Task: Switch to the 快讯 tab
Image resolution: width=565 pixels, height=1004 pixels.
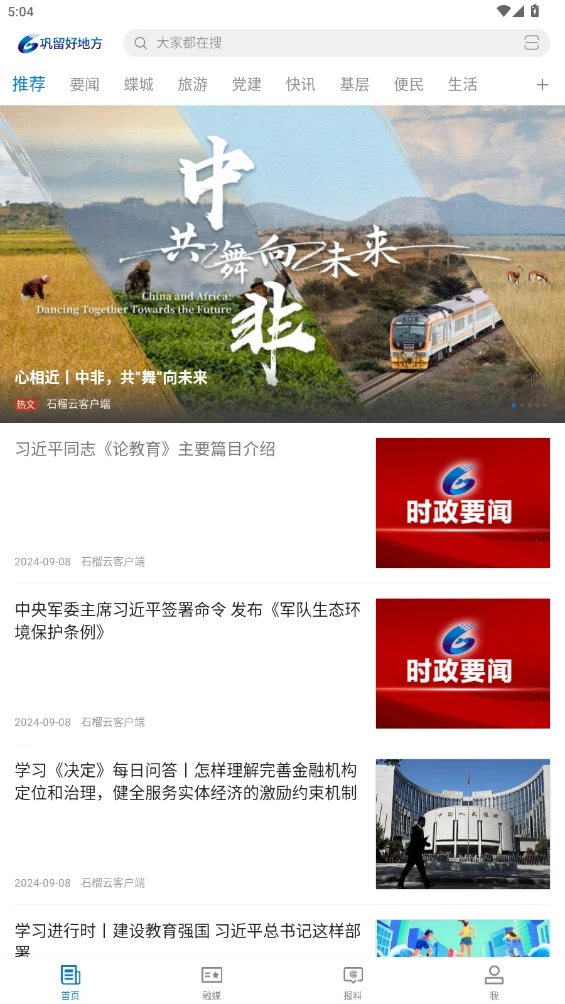Action: point(300,85)
